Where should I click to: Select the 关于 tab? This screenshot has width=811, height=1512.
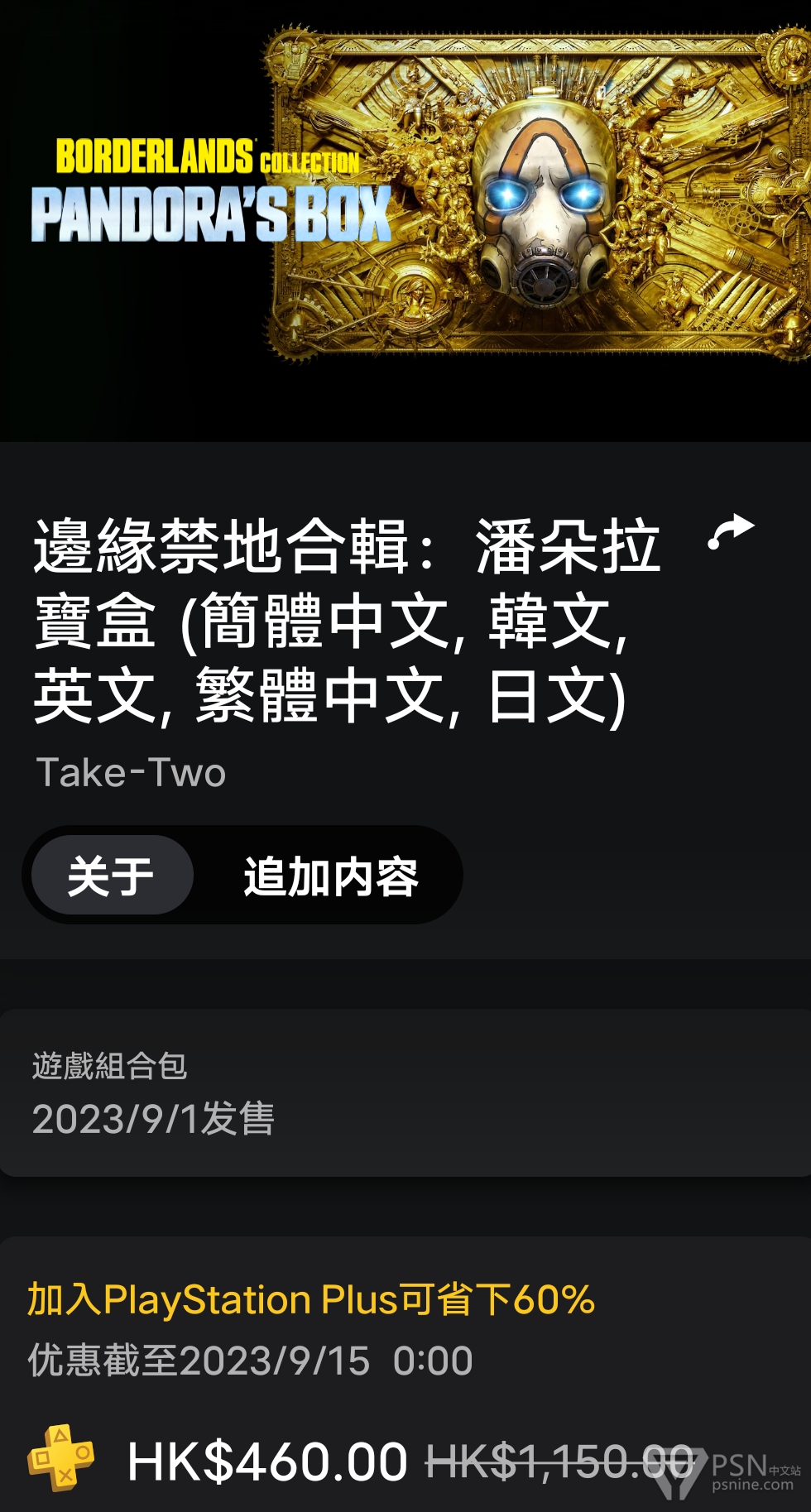[x=112, y=876]
